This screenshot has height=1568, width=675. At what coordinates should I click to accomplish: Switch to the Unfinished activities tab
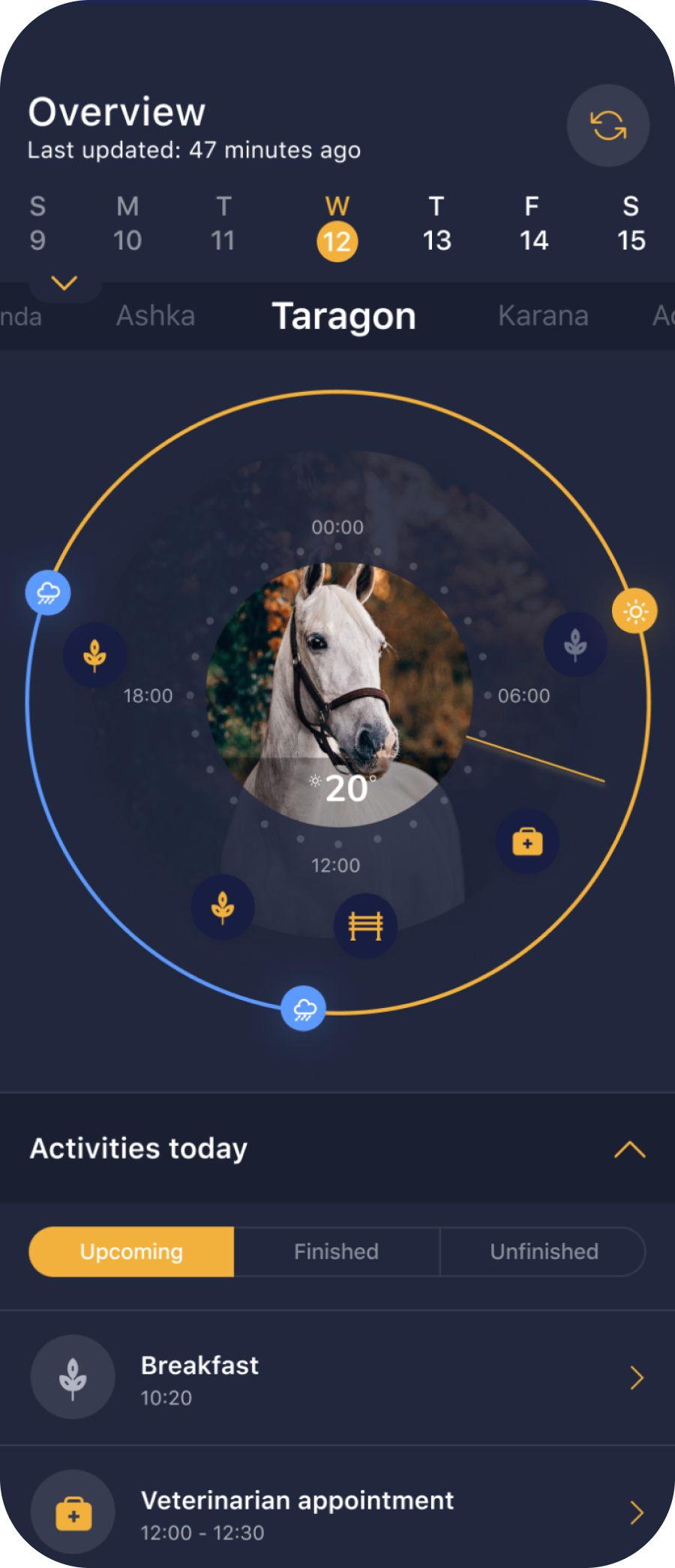click(x=544, y=1252)
